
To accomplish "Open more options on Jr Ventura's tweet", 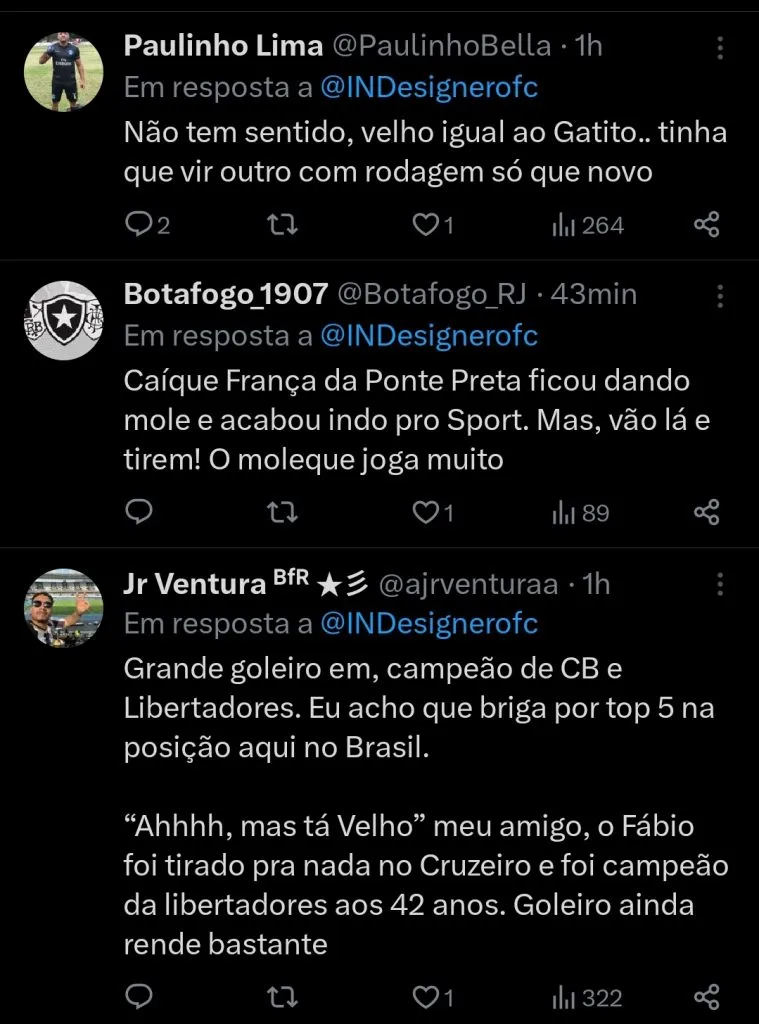I will point(721,583).
